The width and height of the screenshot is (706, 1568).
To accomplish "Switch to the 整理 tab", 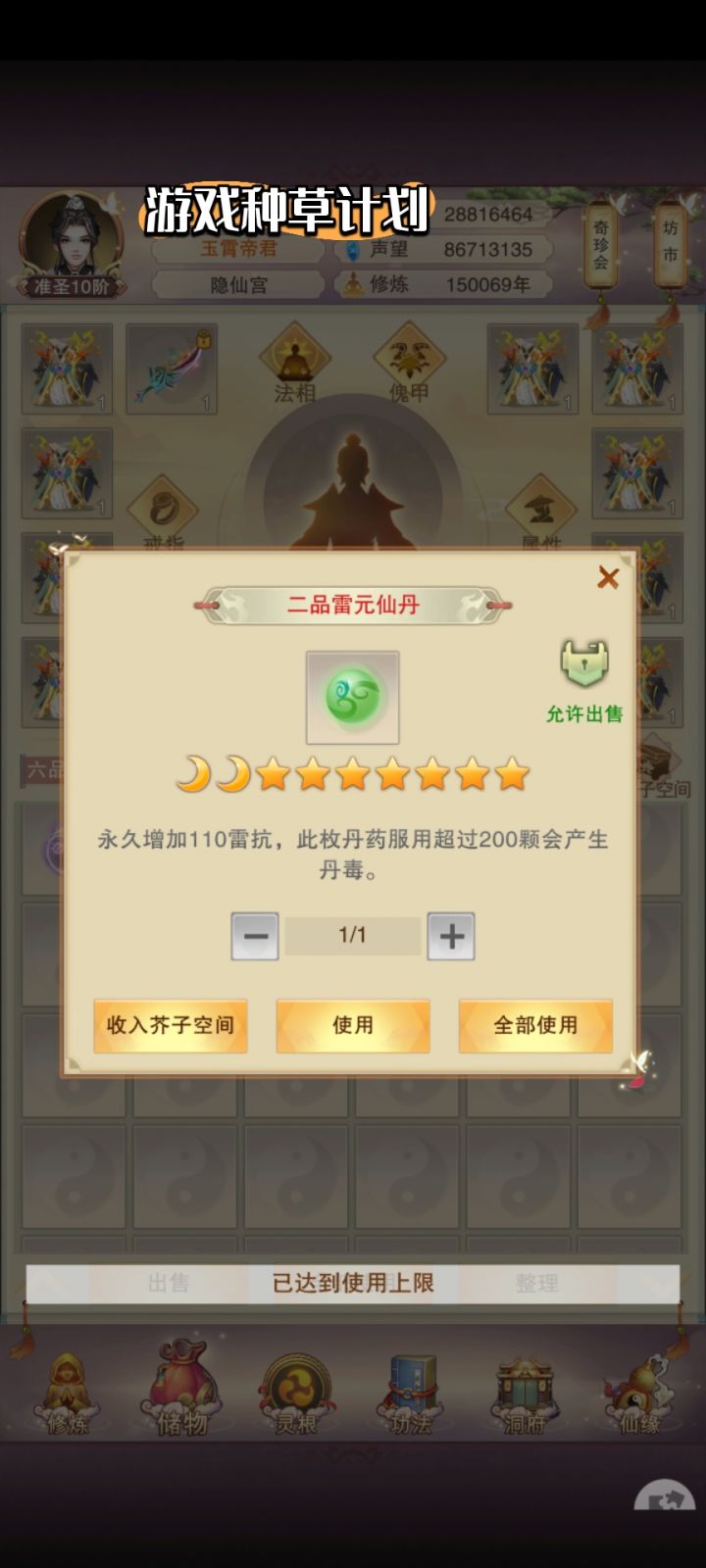I will [536, 1281].
